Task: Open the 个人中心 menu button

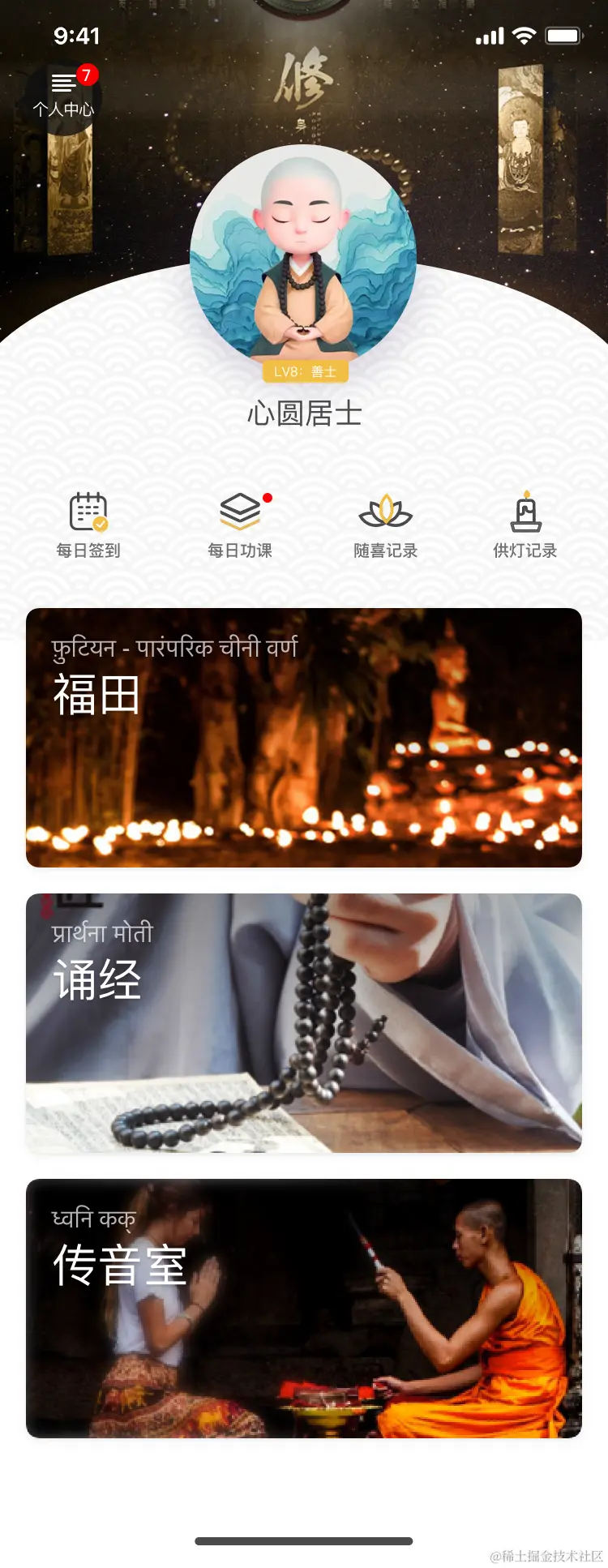Action: 63,94
